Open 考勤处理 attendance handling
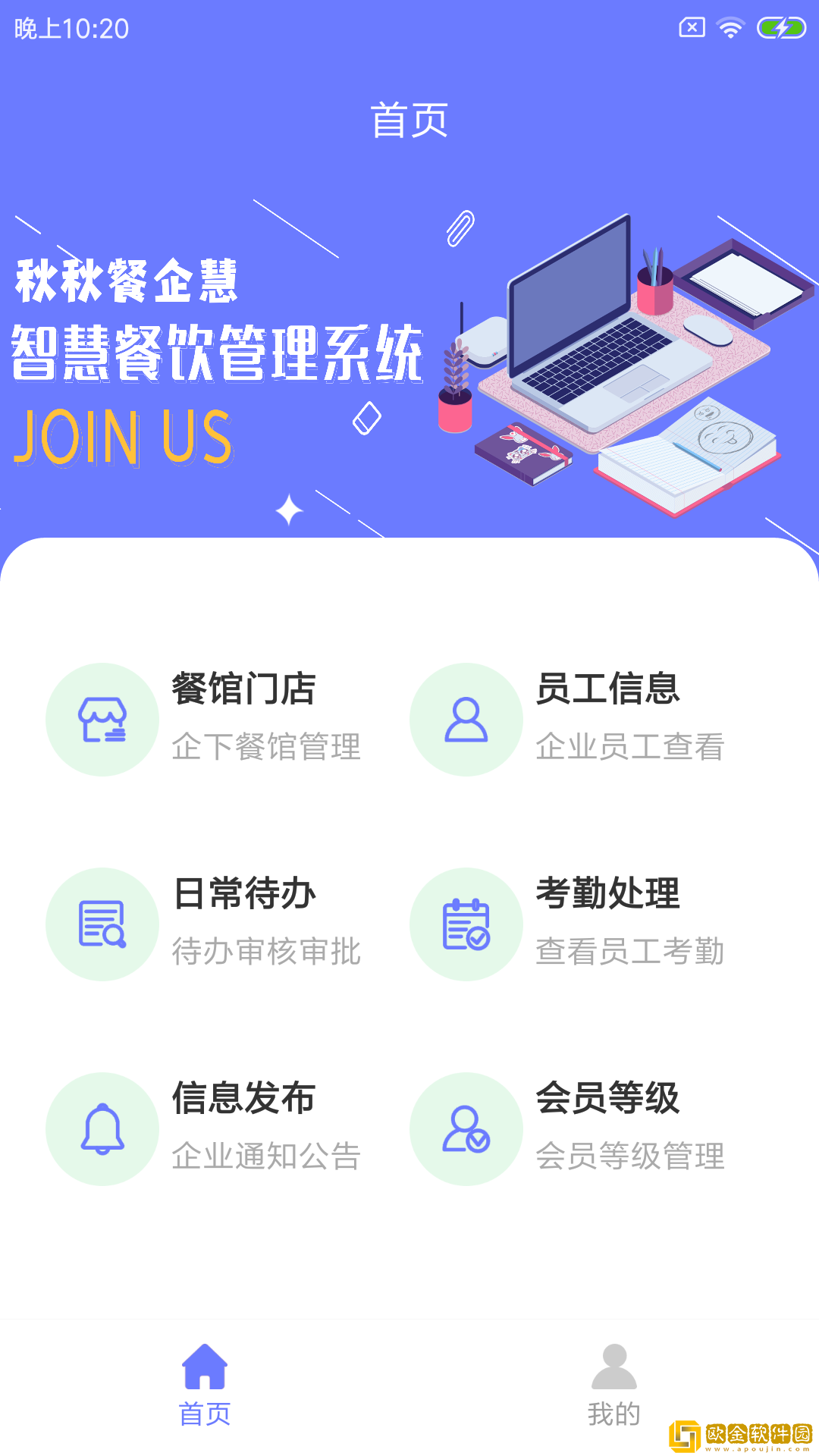 point(569,924)
